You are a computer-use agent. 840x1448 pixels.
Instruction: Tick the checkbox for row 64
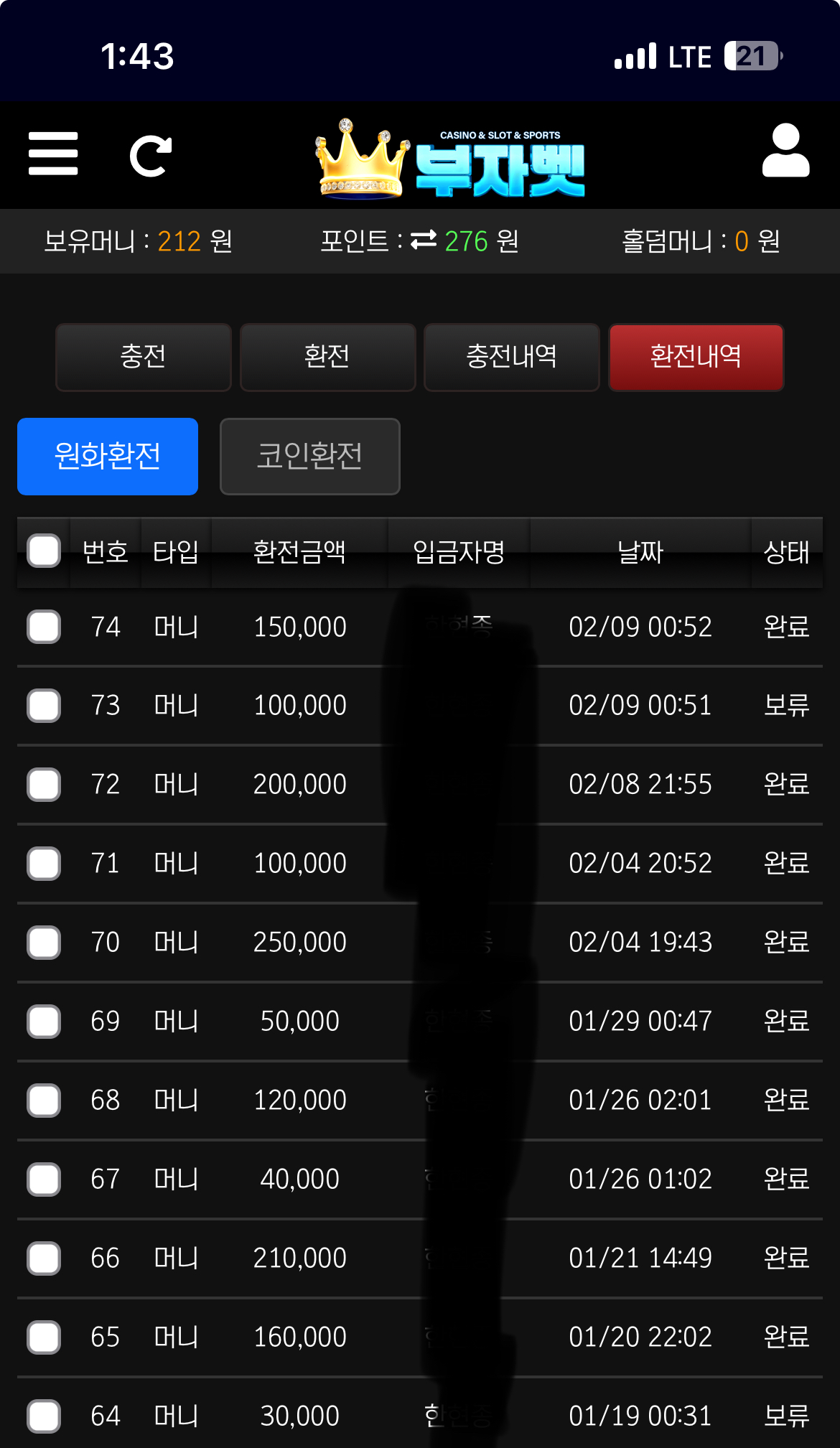click(44, 1416)
